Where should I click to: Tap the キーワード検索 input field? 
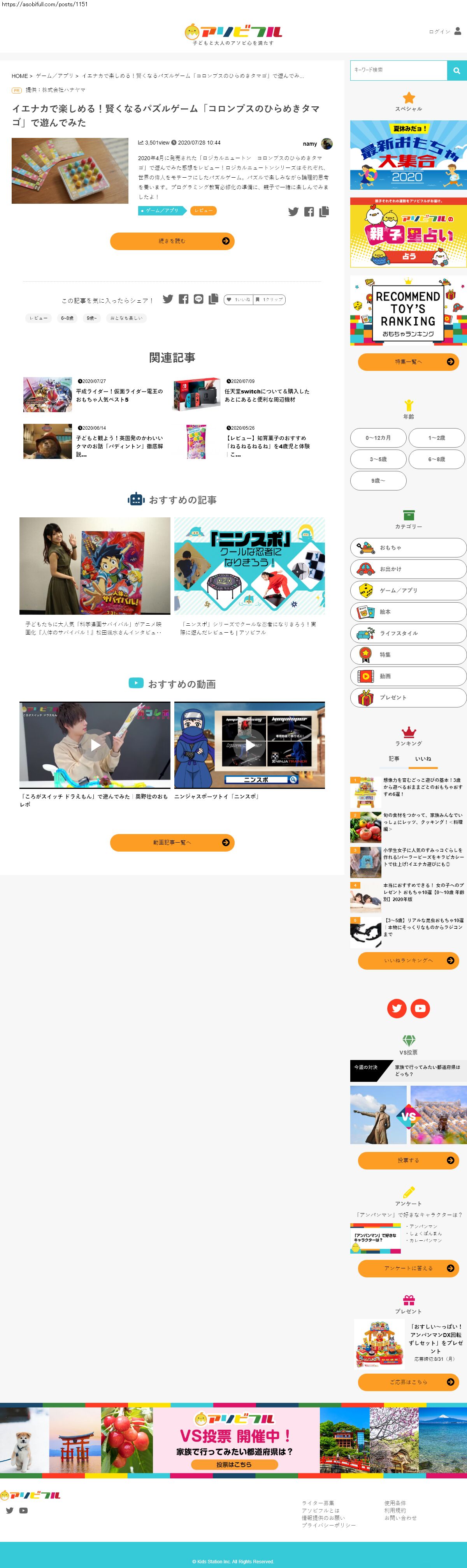coord(399,70)
